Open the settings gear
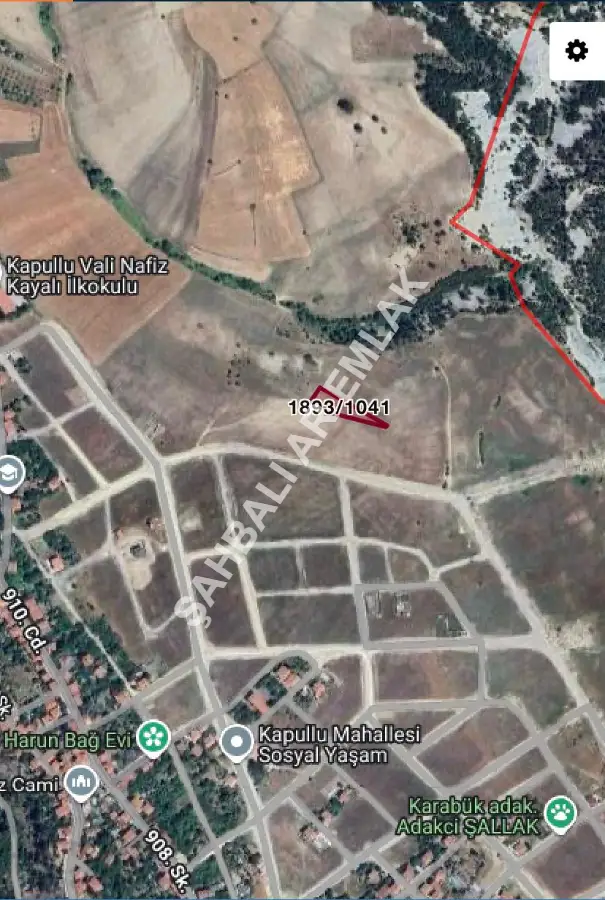Screen dimensions: 605x900 pyautogui.click(x=577, y=51)
